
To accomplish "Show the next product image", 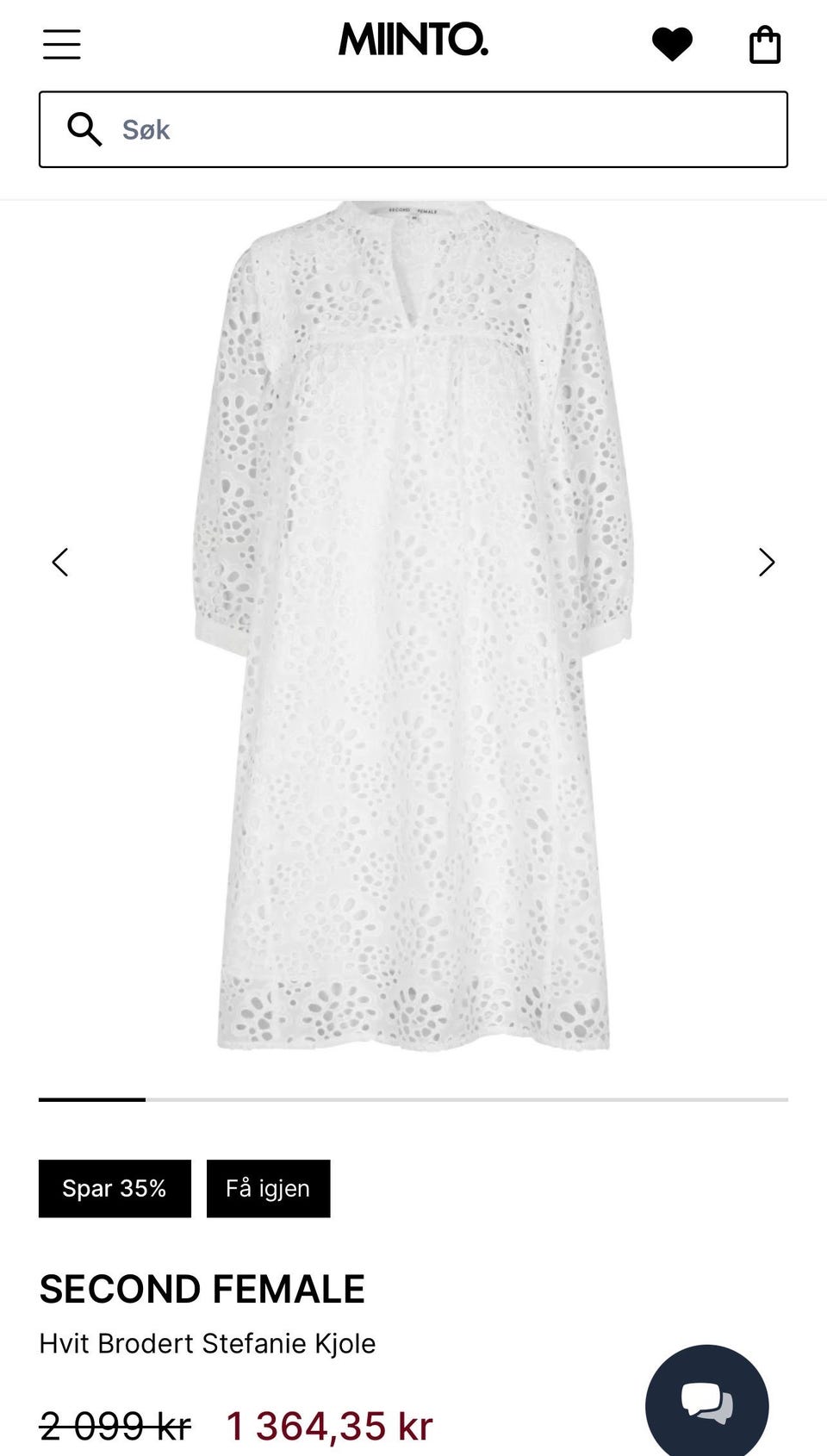I will tap(766, 563).
